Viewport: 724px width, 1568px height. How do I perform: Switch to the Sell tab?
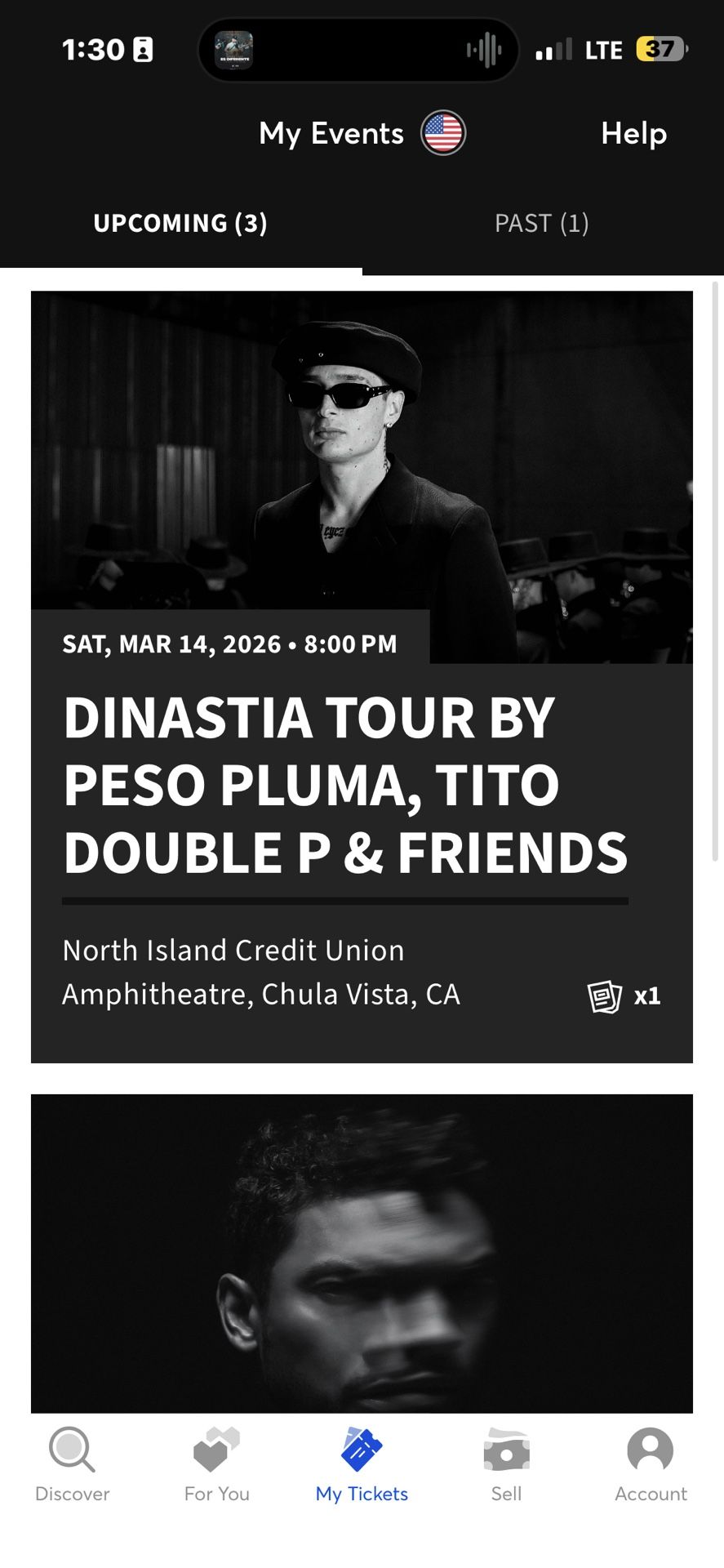tap(506, 1465)
